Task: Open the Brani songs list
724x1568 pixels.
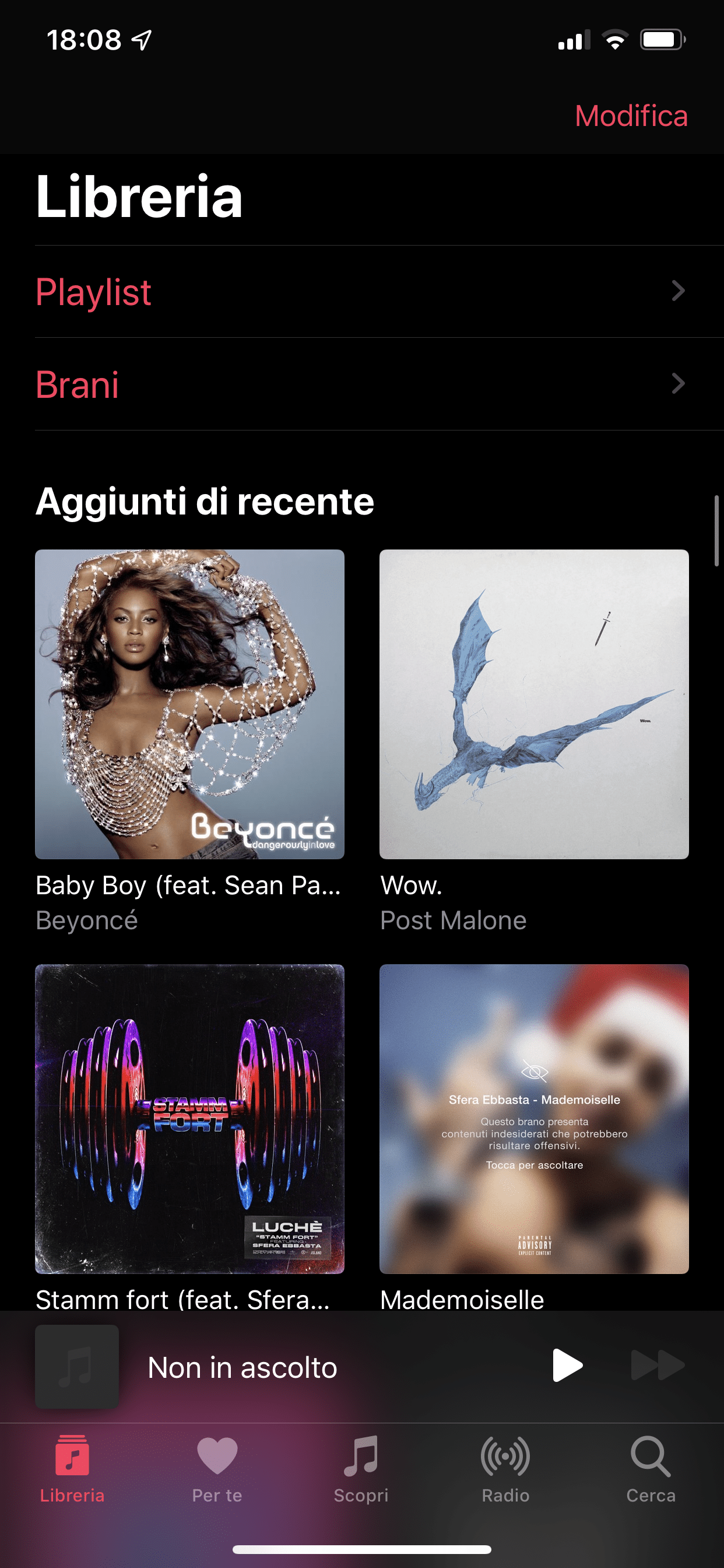Action: click(x=361, y=384)
